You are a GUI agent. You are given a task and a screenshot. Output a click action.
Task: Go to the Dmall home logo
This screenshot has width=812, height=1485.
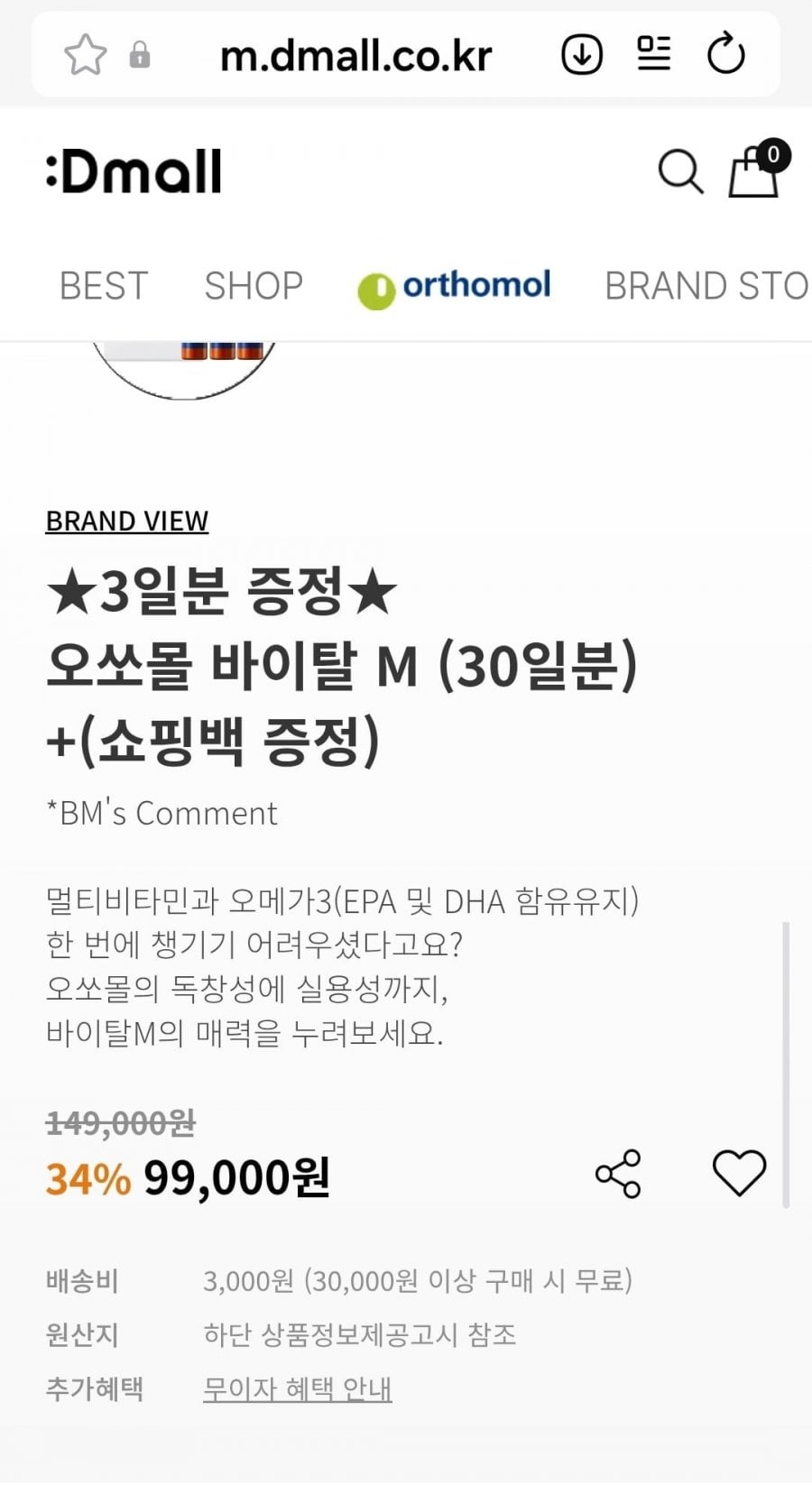point(134,171)
